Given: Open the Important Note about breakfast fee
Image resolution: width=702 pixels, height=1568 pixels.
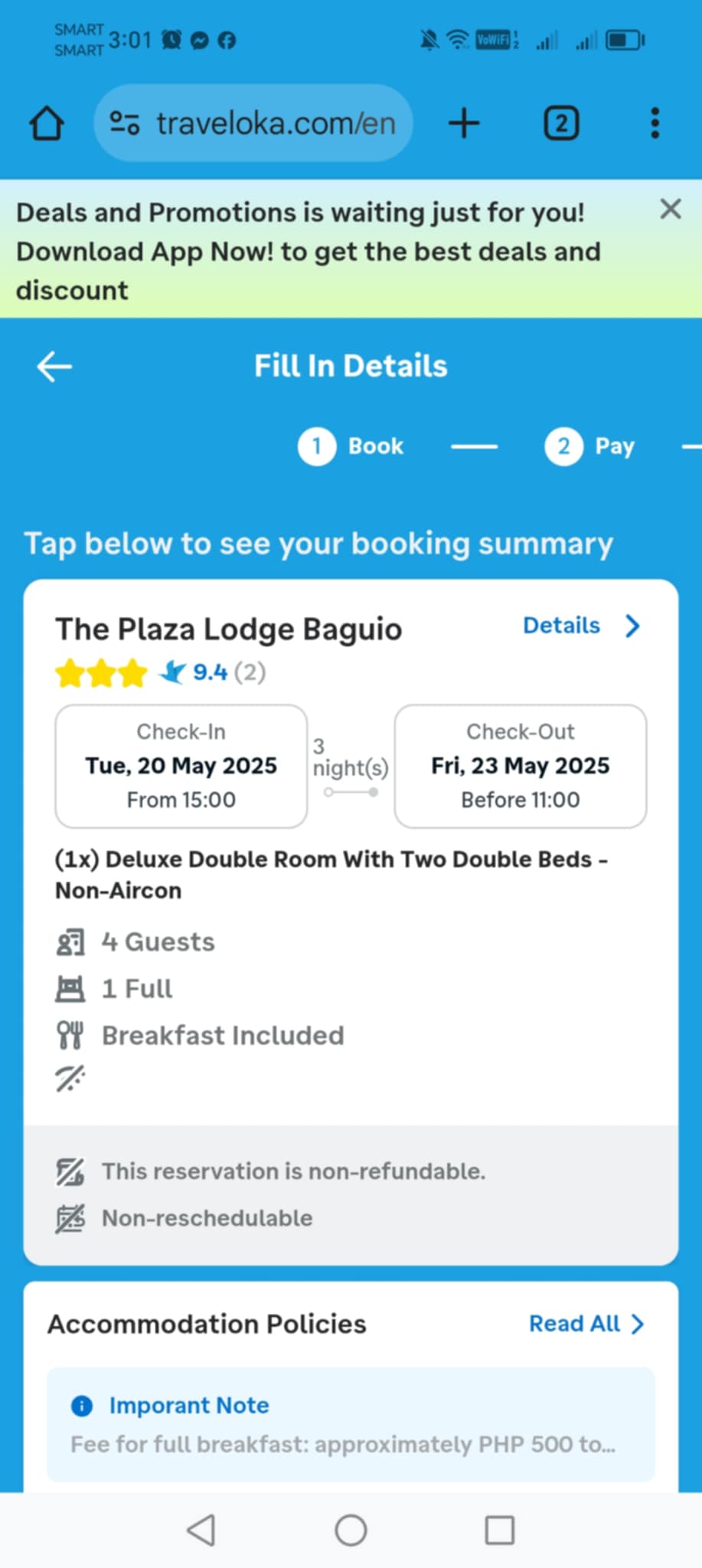Looking at the screenshot, I should click(x=351, y=1425).
